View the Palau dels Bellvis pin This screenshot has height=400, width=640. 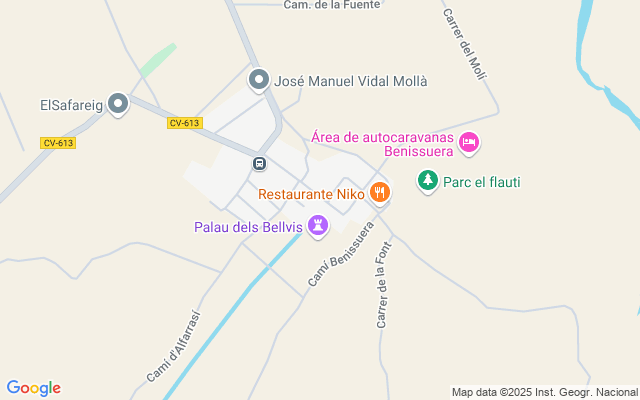[x=318, y=226]
